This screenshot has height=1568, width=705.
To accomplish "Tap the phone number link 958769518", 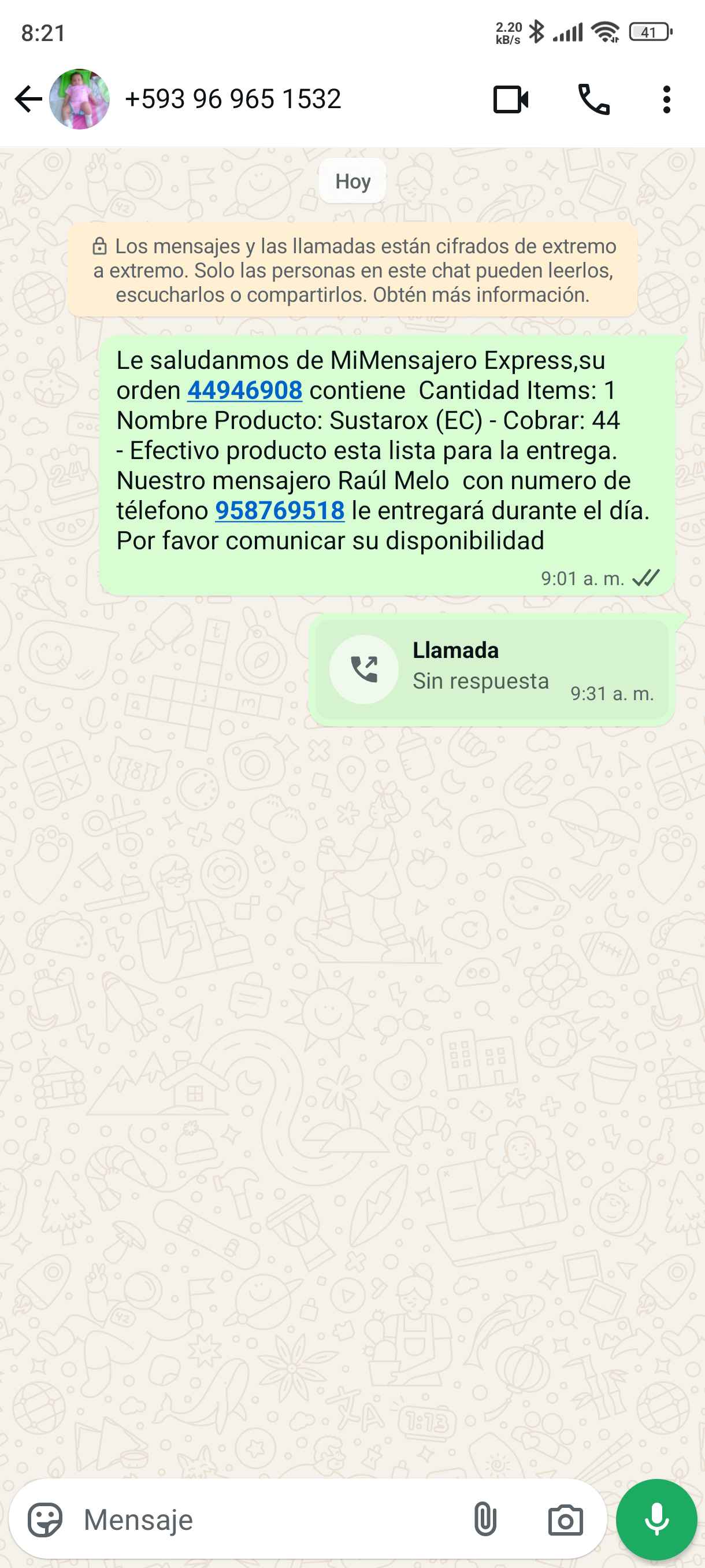I will (280, 511).
